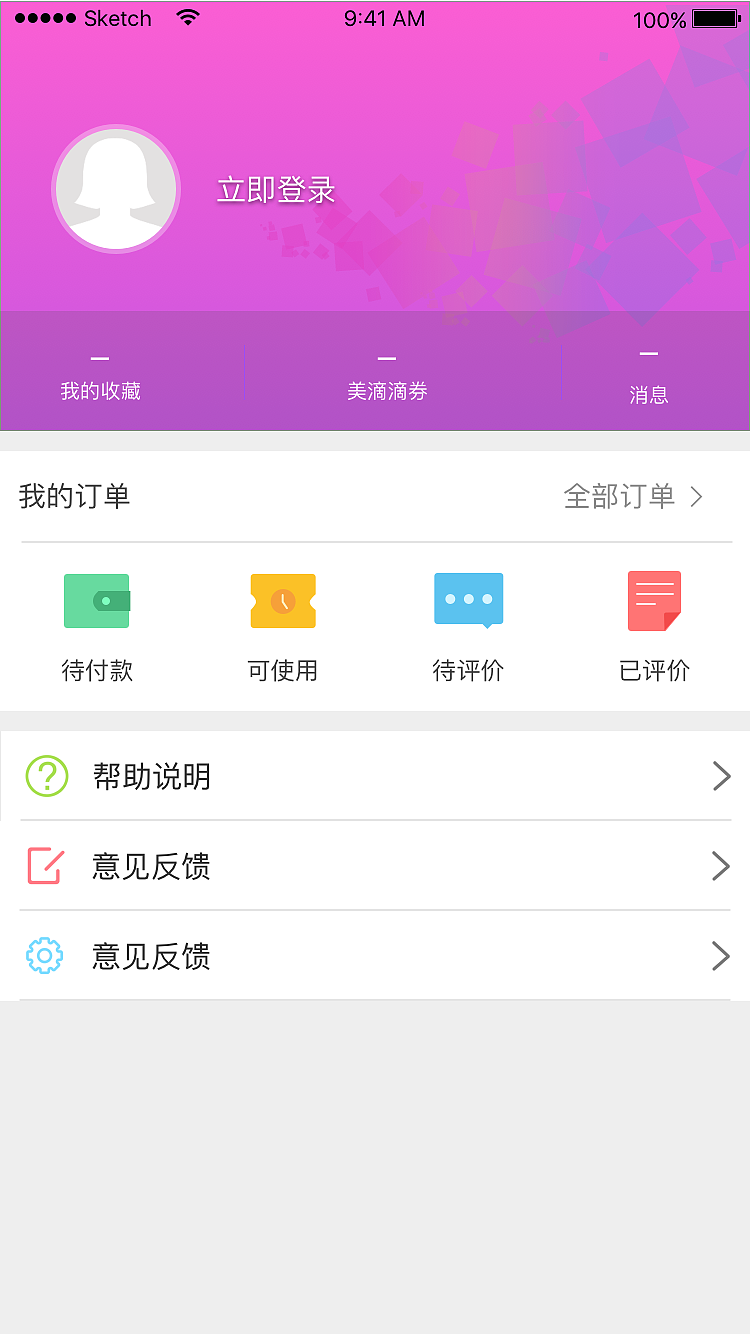This screenshot has width=750, height=1334.
Task: Select 可使用 usable orders
Action: (x=283, y=627)
